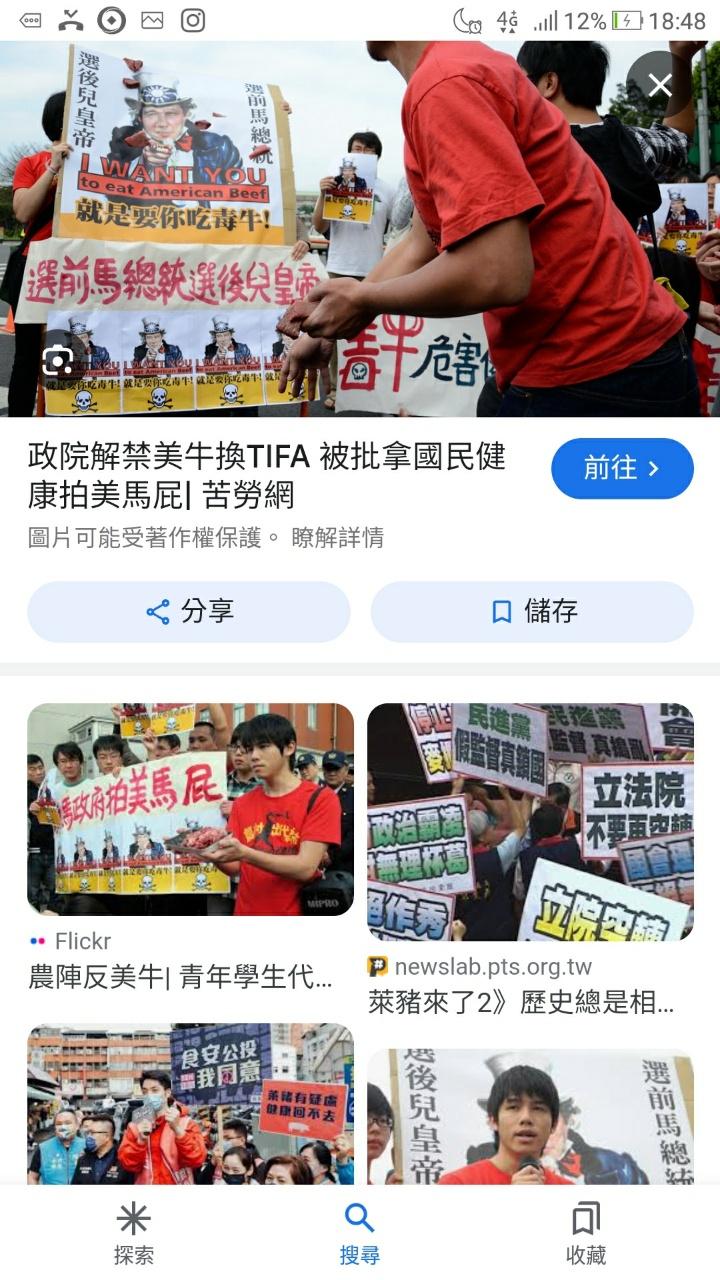The height and width of the screenshot is (1280, 720).
Task: Open the 食安公投我同意 protest image
Action: coord(190,1100)
